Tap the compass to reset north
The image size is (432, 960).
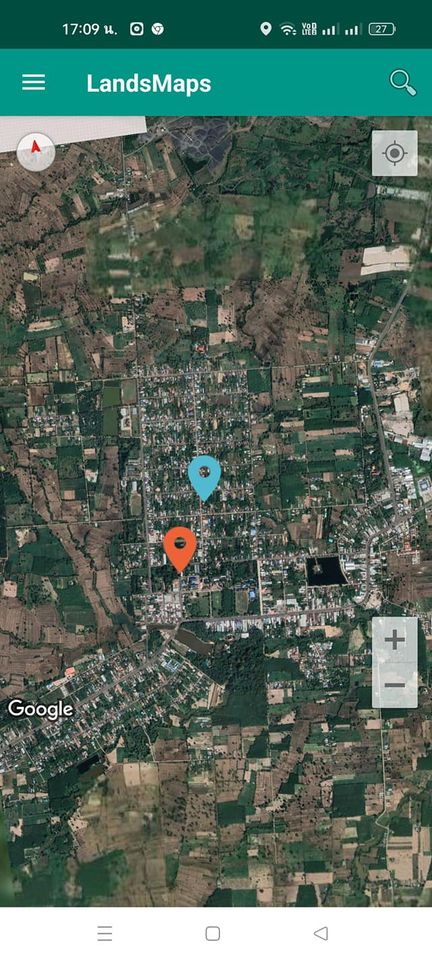35,152
